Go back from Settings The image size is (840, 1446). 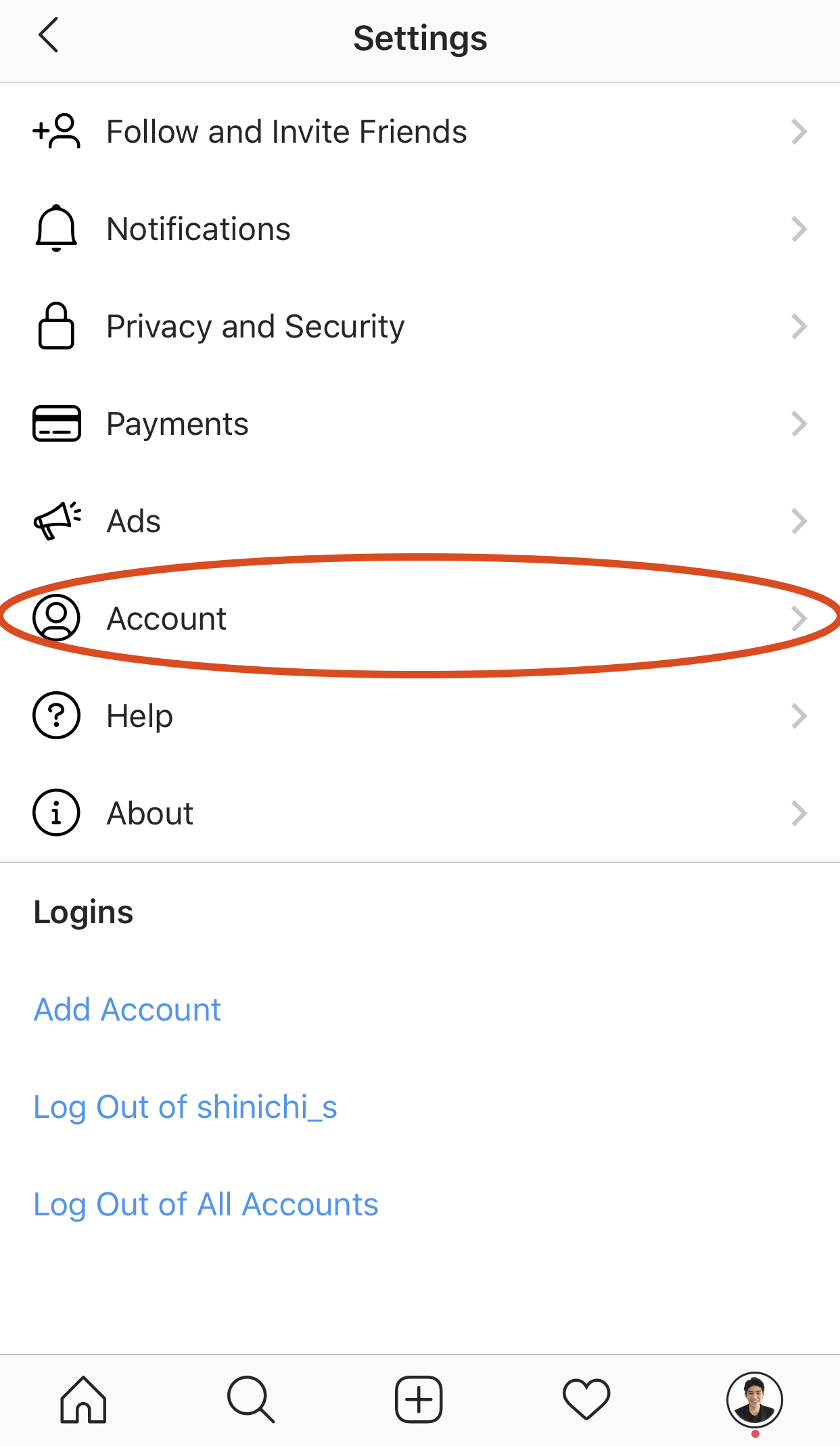(49, 35)
